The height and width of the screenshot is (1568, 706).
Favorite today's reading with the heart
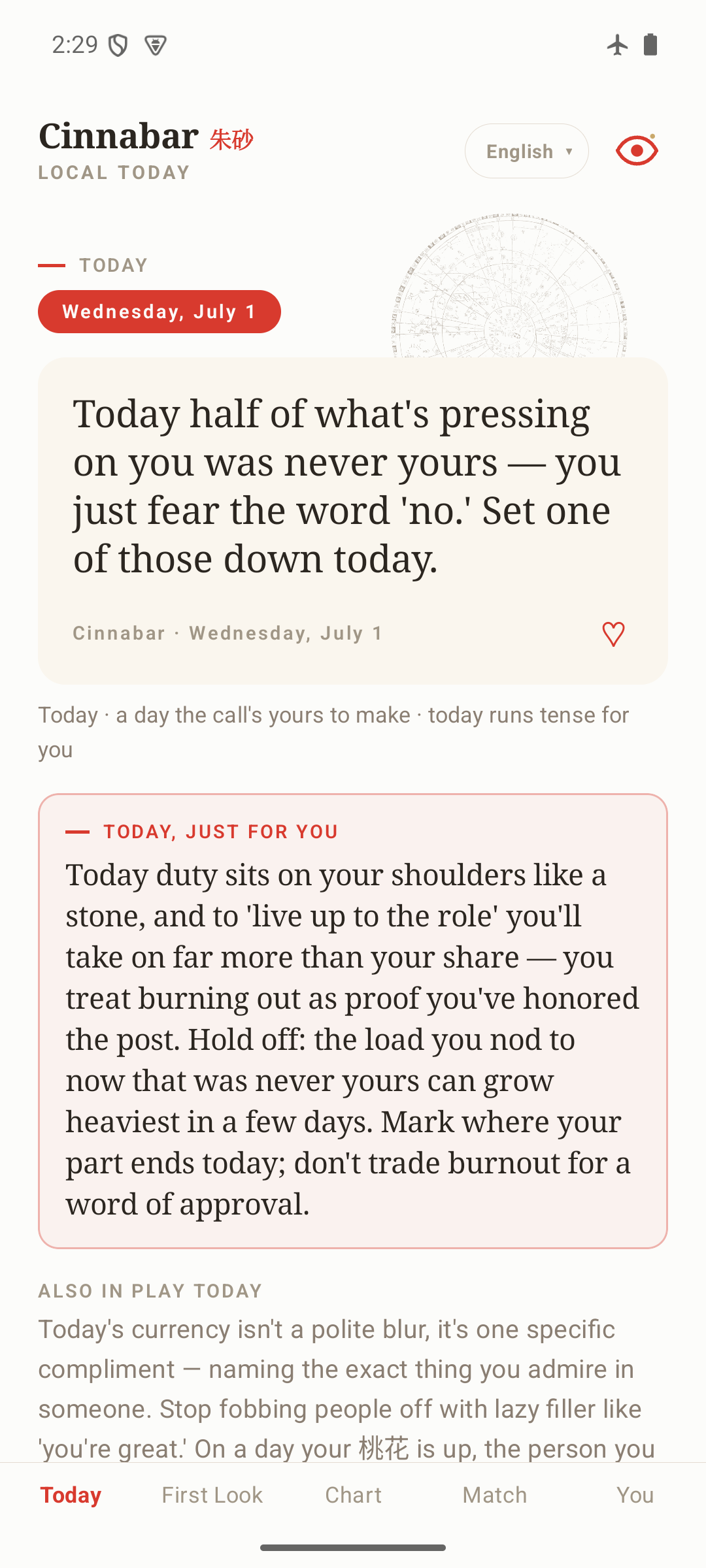(x=613, y=634)
